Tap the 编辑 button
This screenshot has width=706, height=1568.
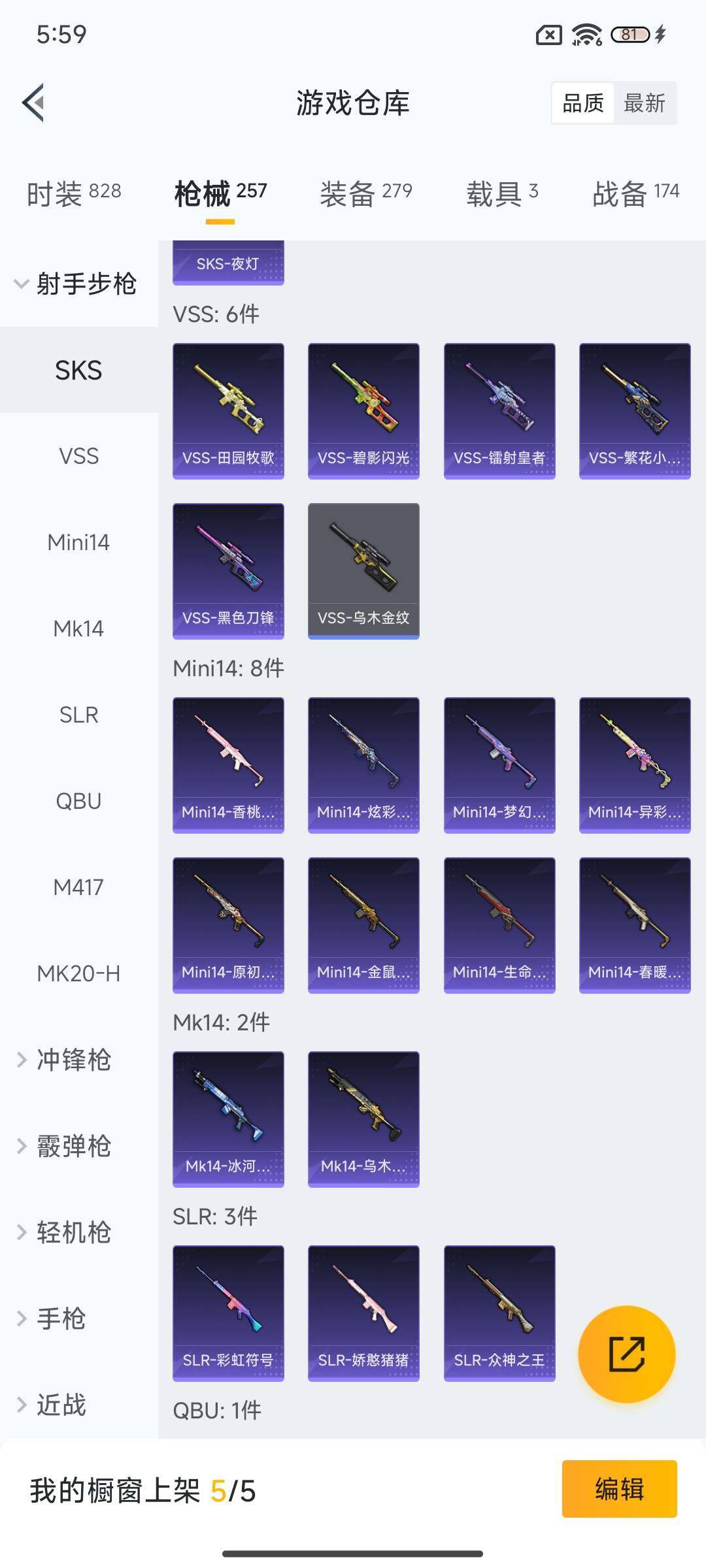619,1489
